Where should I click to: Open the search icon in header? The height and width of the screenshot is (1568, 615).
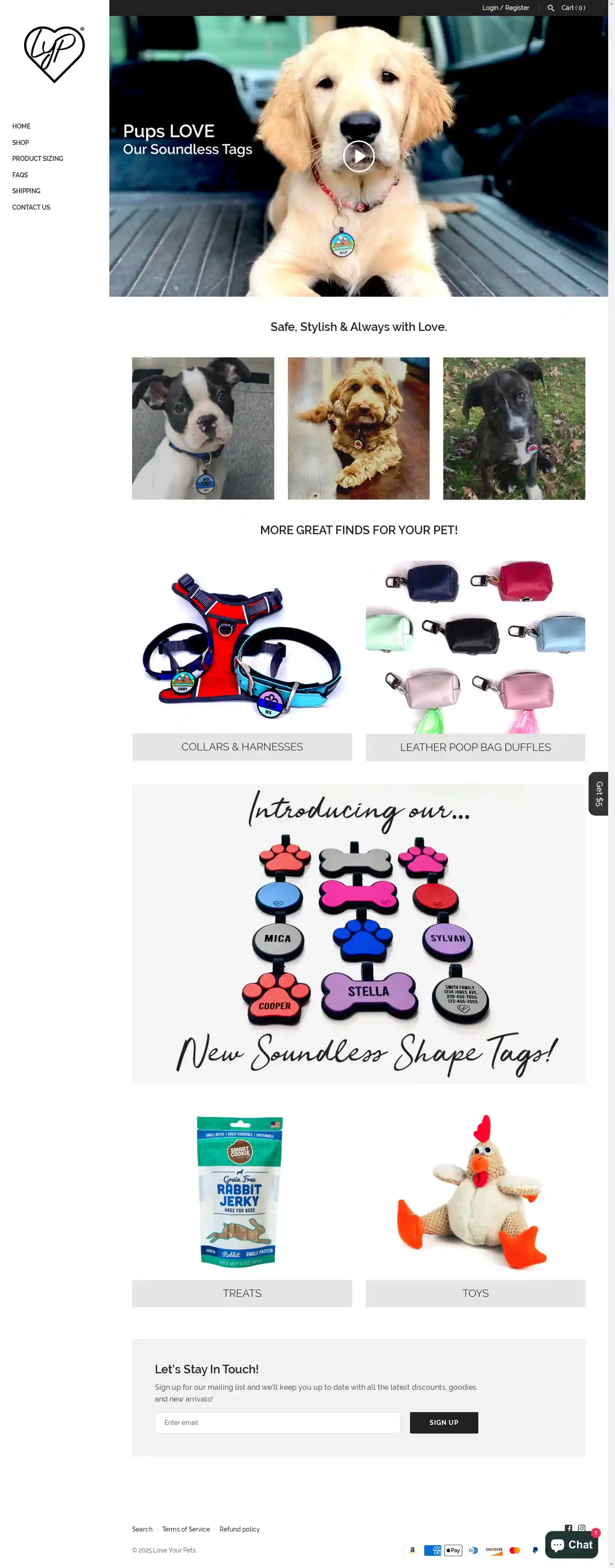(x=550, y=8)
